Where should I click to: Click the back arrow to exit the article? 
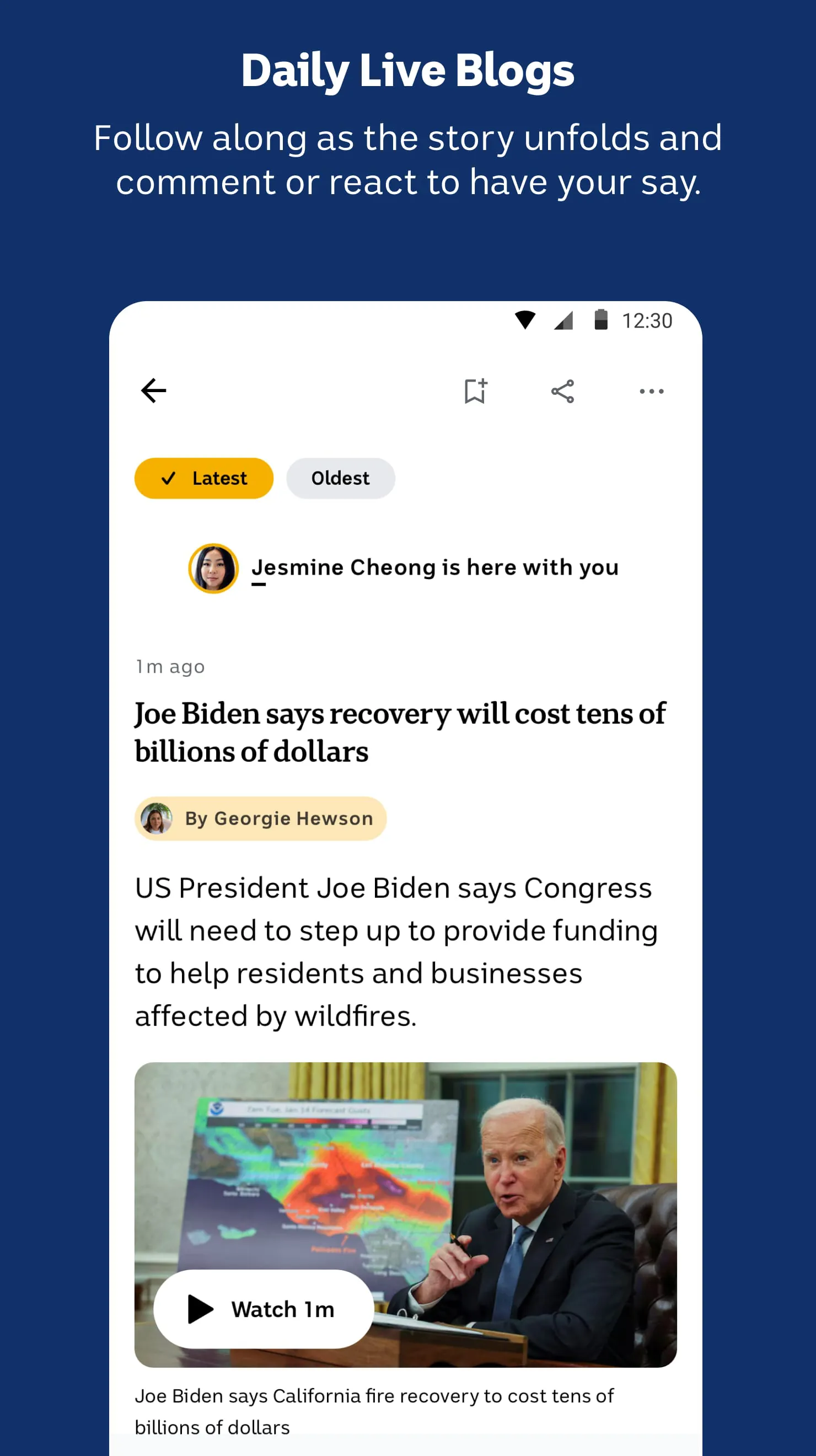coord(153,390)
